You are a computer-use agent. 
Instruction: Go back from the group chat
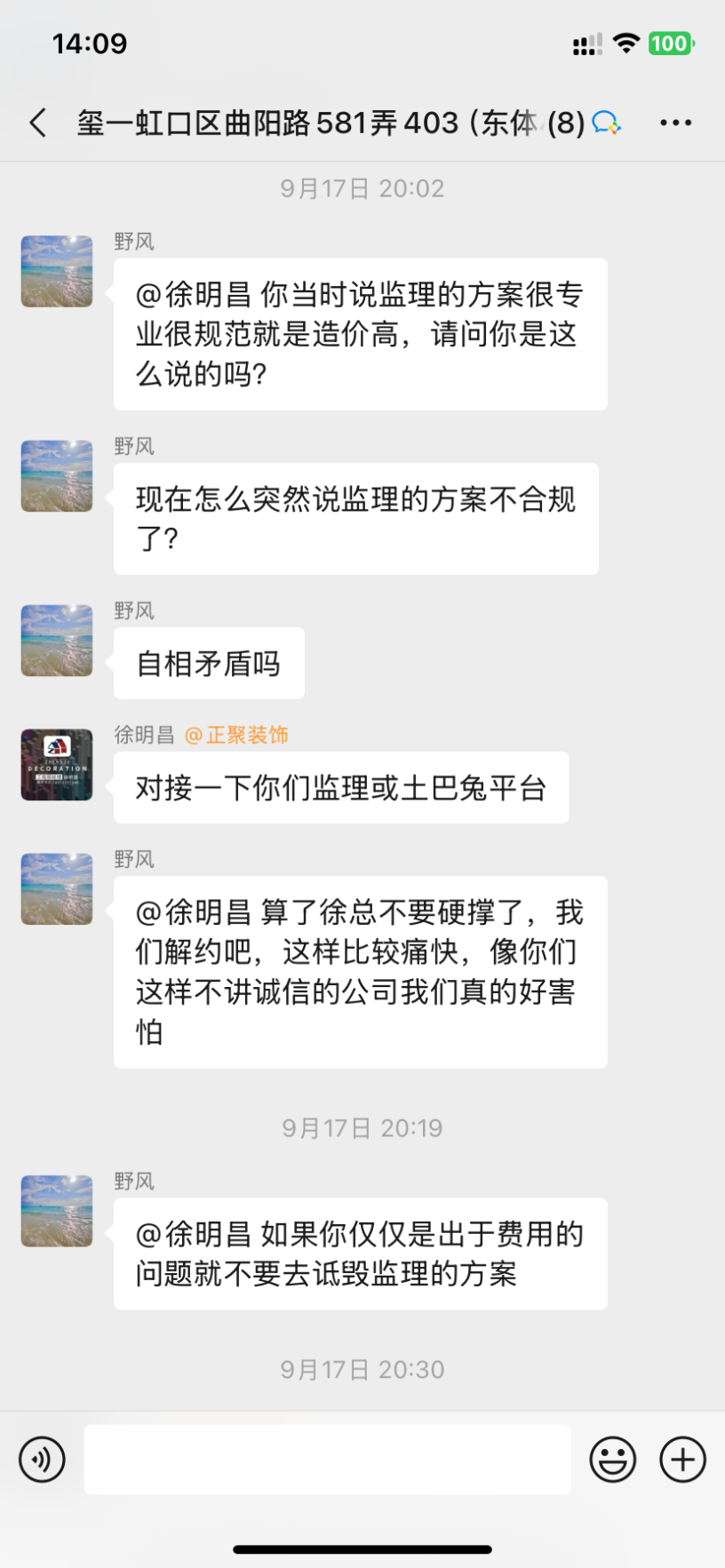point(37,123)
